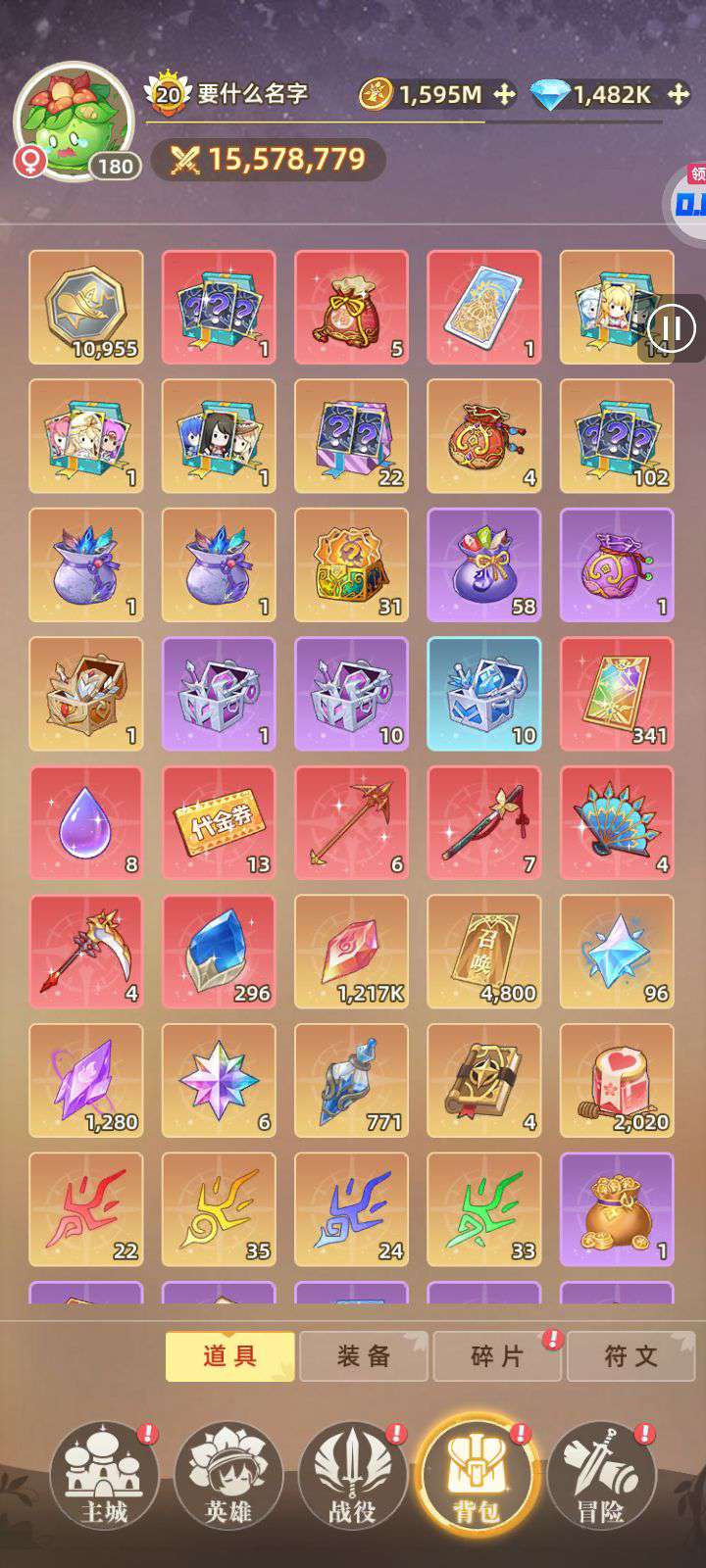Open the 英雄 heroes section

[x=228, y=1477]
